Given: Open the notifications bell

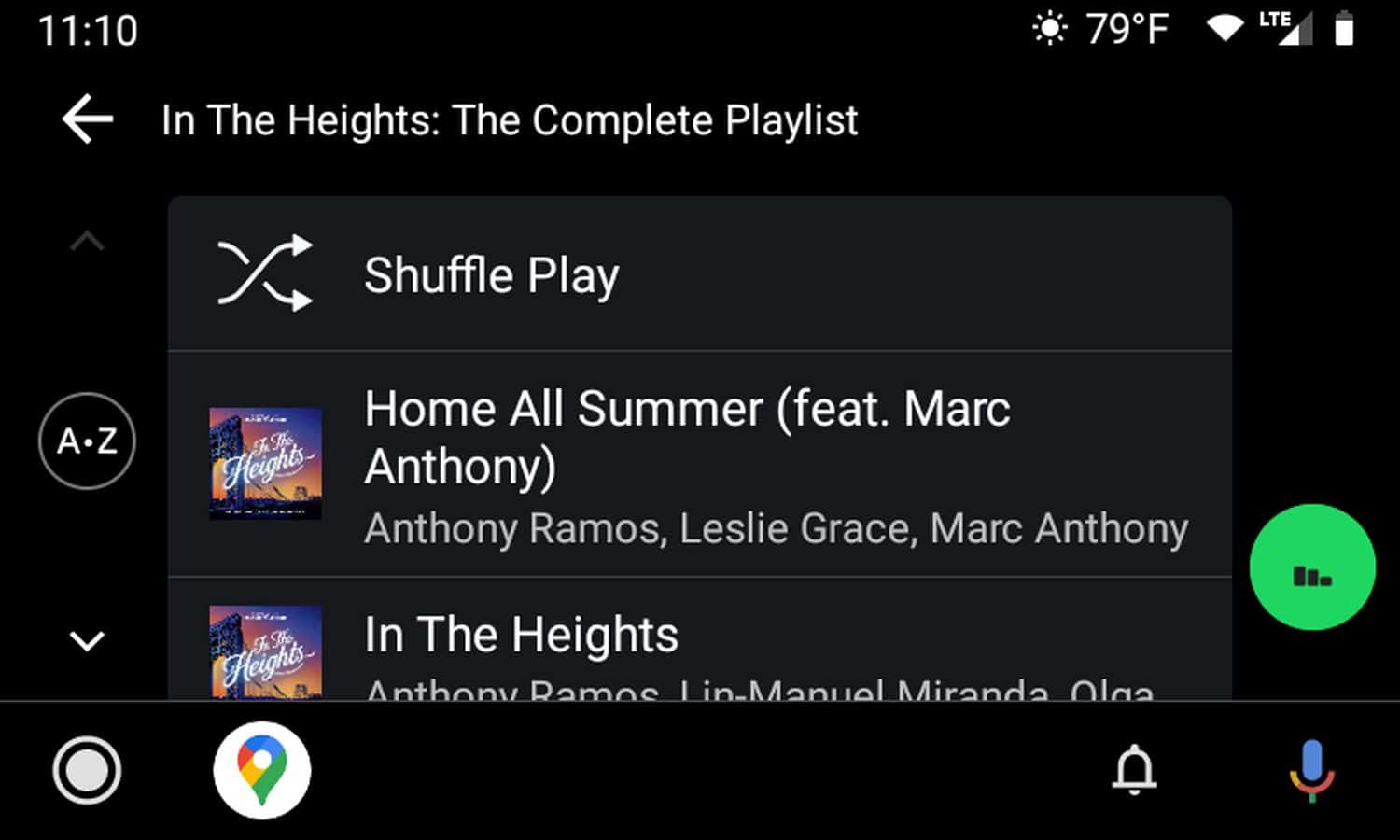Looking at the screenshot, I should coord(1134,771).
